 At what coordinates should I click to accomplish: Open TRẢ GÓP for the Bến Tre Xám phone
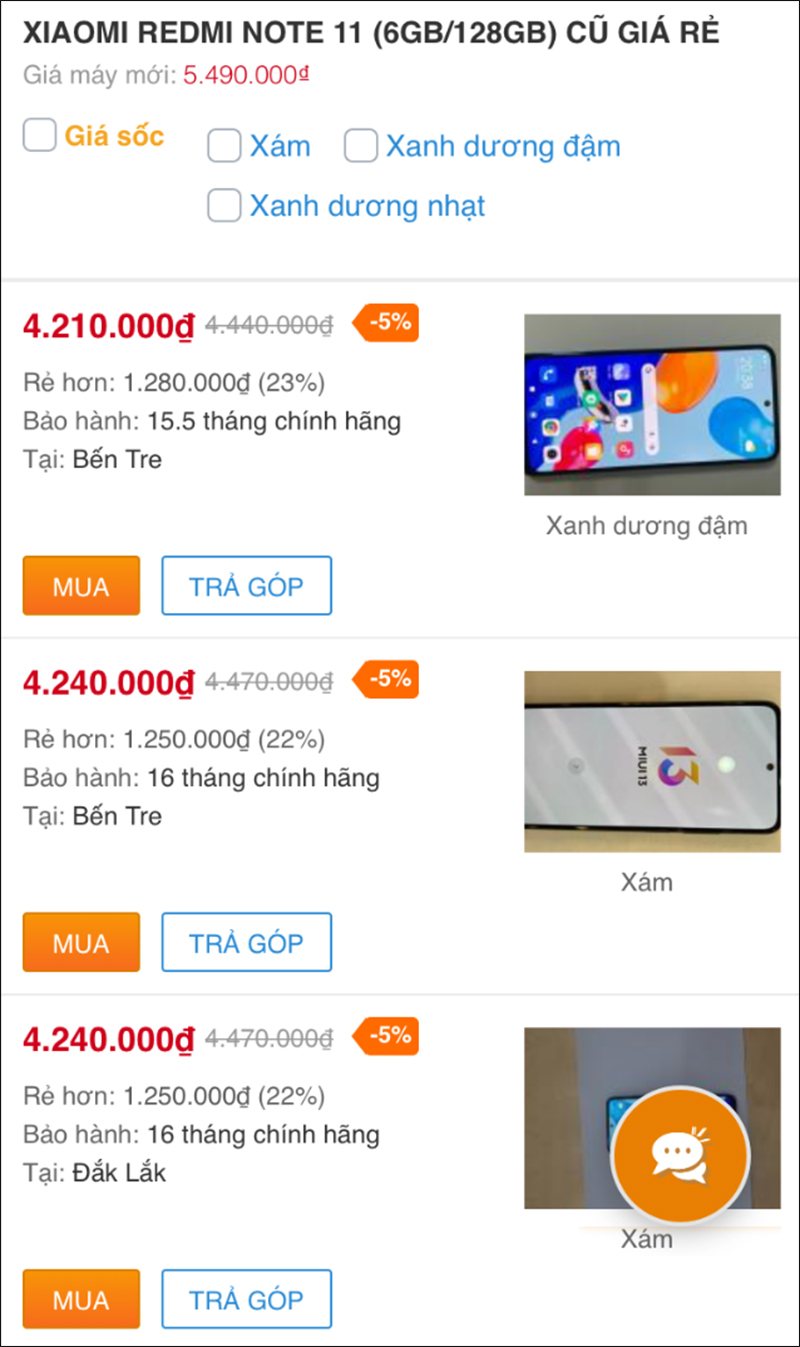coord(246,942)
